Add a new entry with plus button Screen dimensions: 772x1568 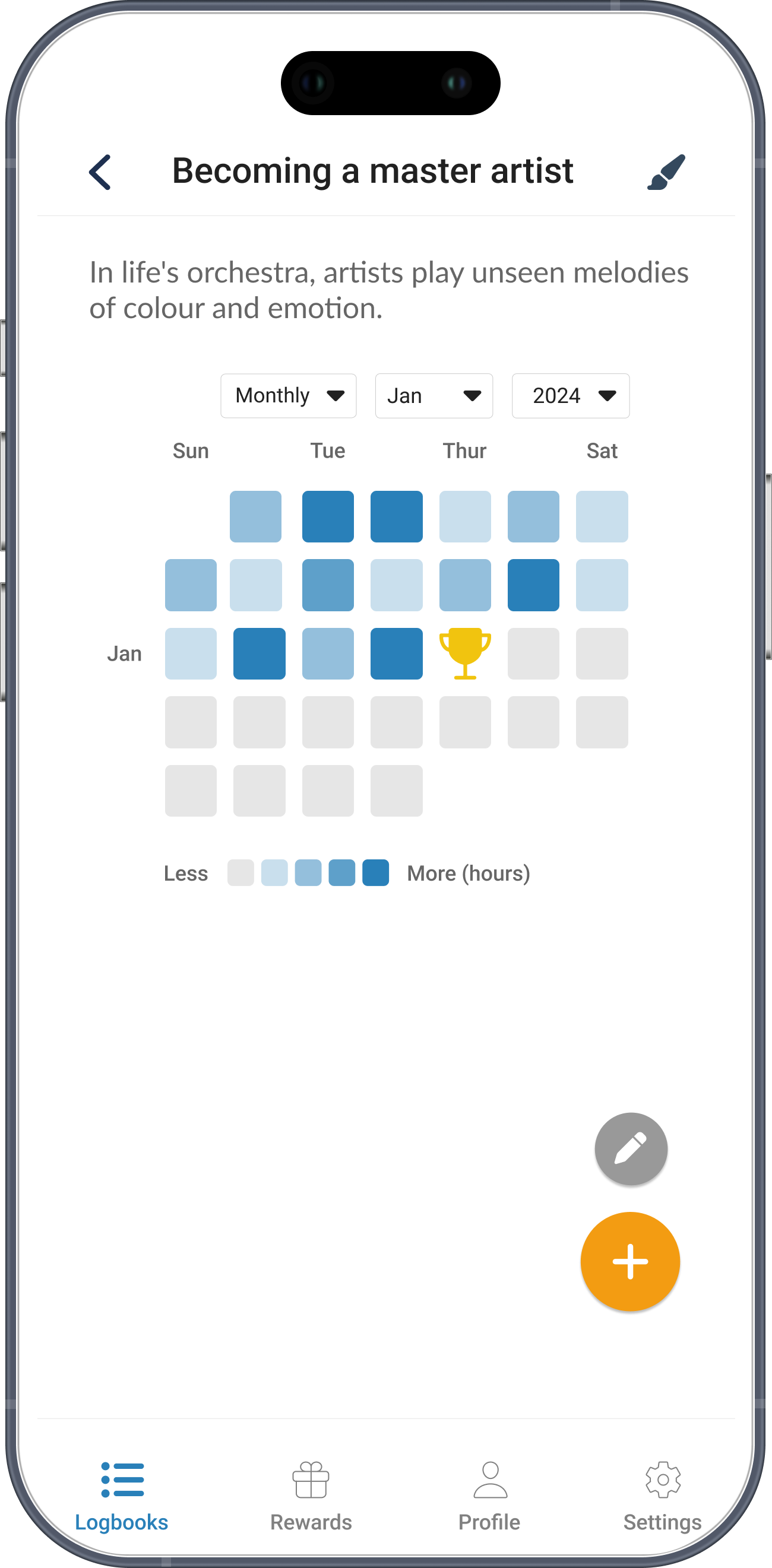(629, 1261)
